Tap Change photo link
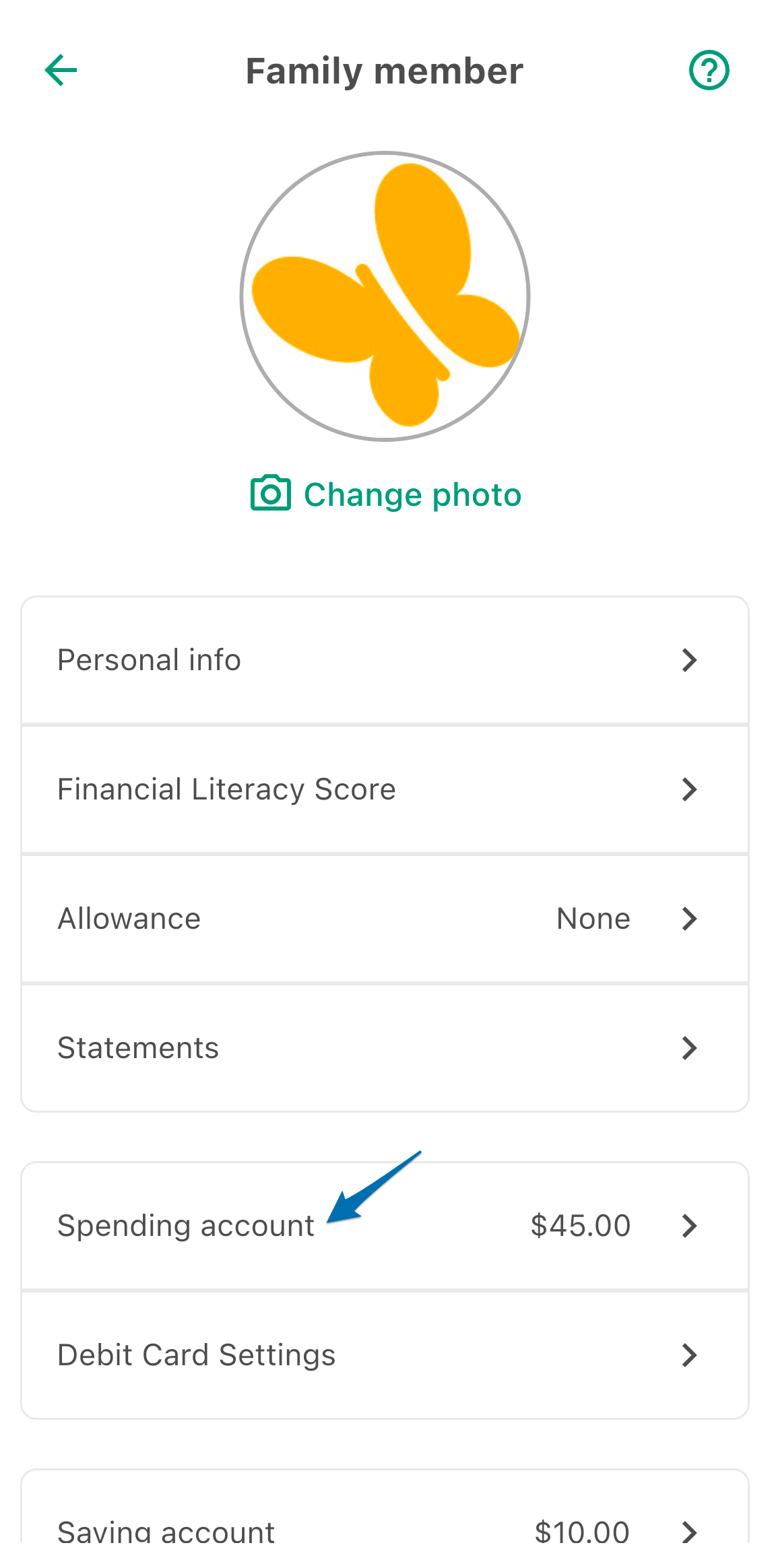Screen dimensions: 774x1568 click(x=385, y=494)
